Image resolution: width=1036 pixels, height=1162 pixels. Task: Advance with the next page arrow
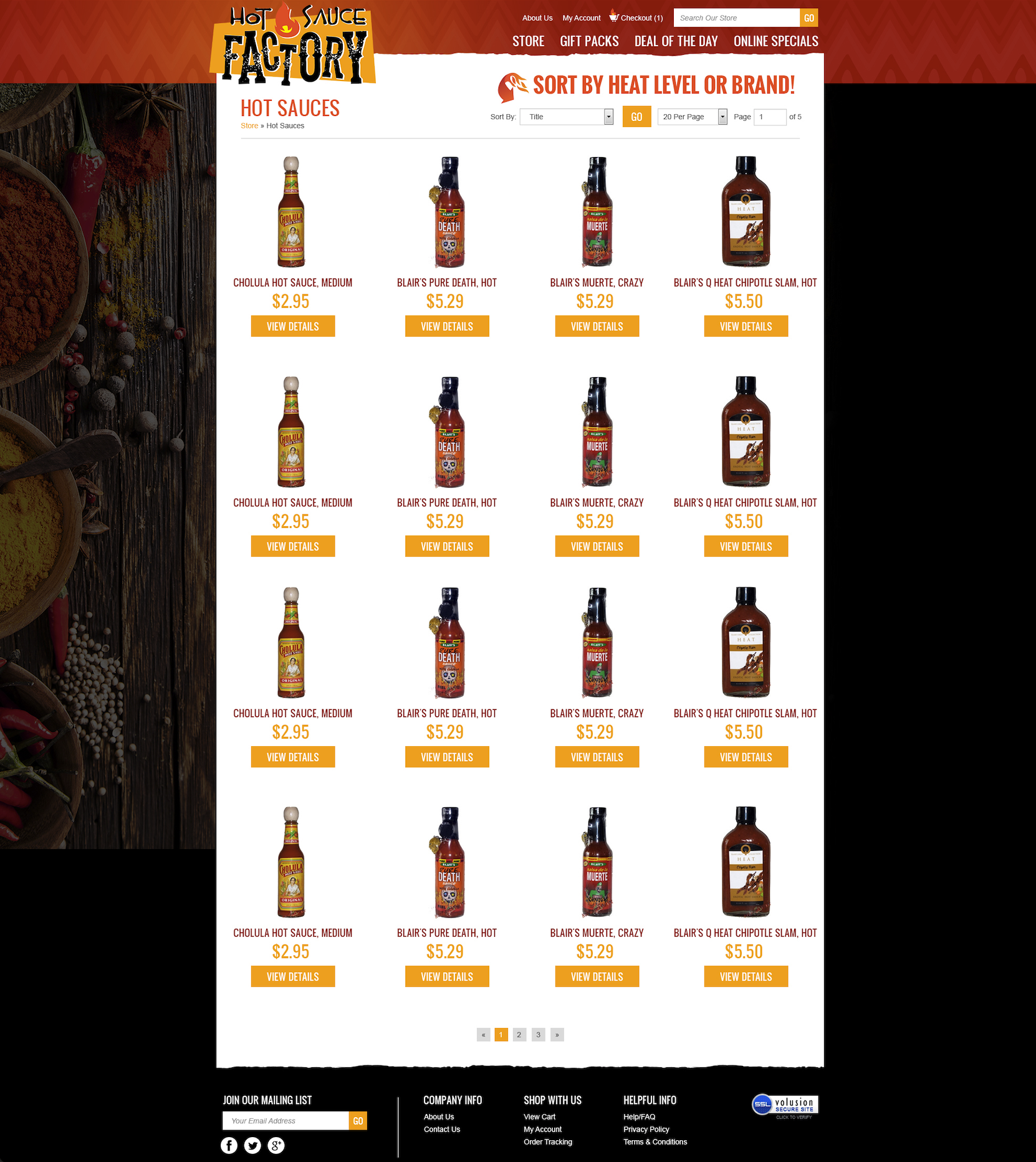pyautogui.click(x=557, y=1035)
